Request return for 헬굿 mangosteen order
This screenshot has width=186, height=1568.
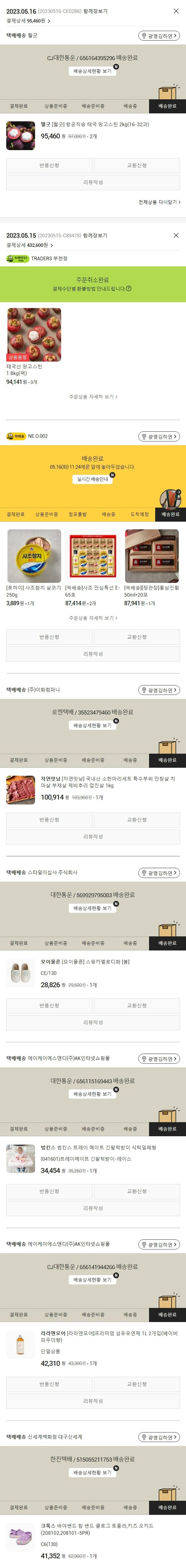click(x=49, y=165)
